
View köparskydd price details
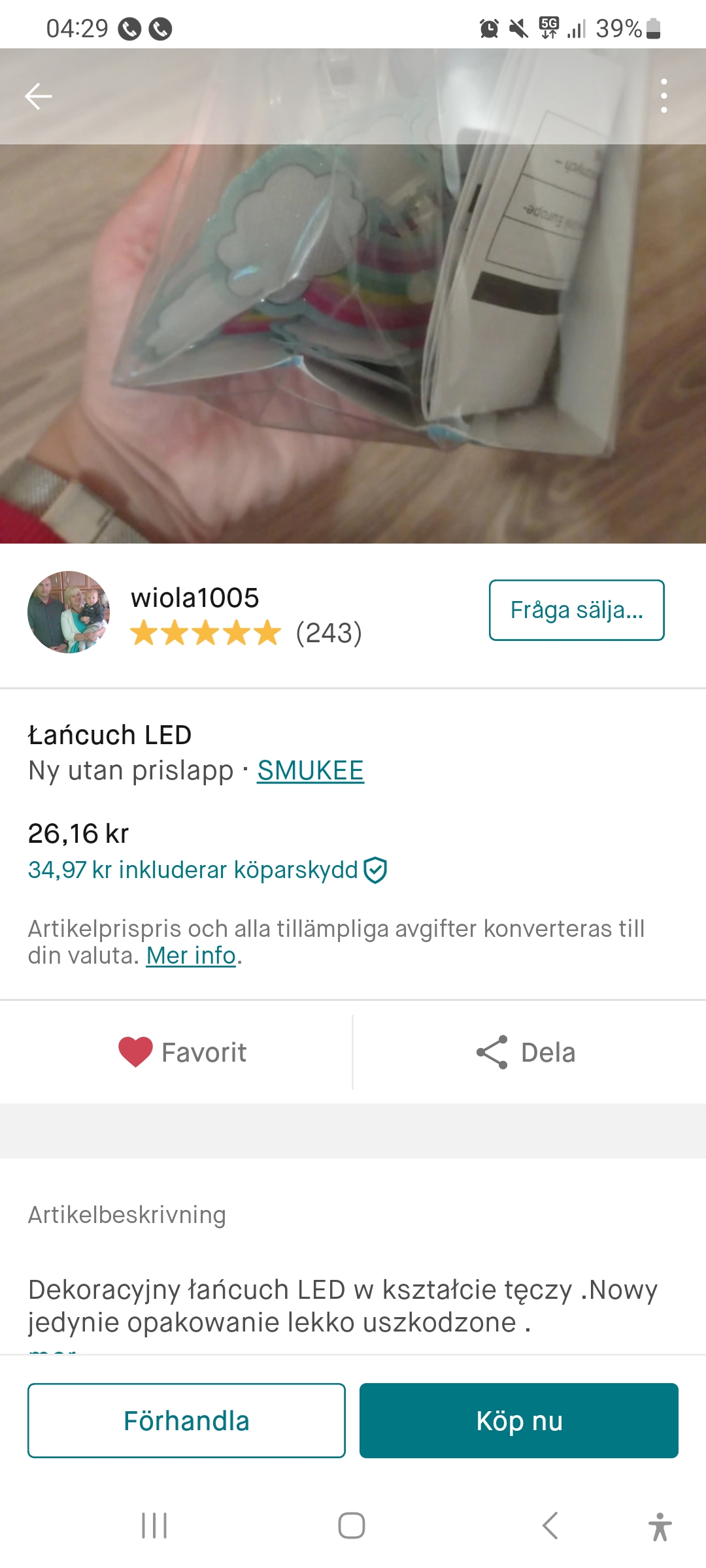point(207,870)
